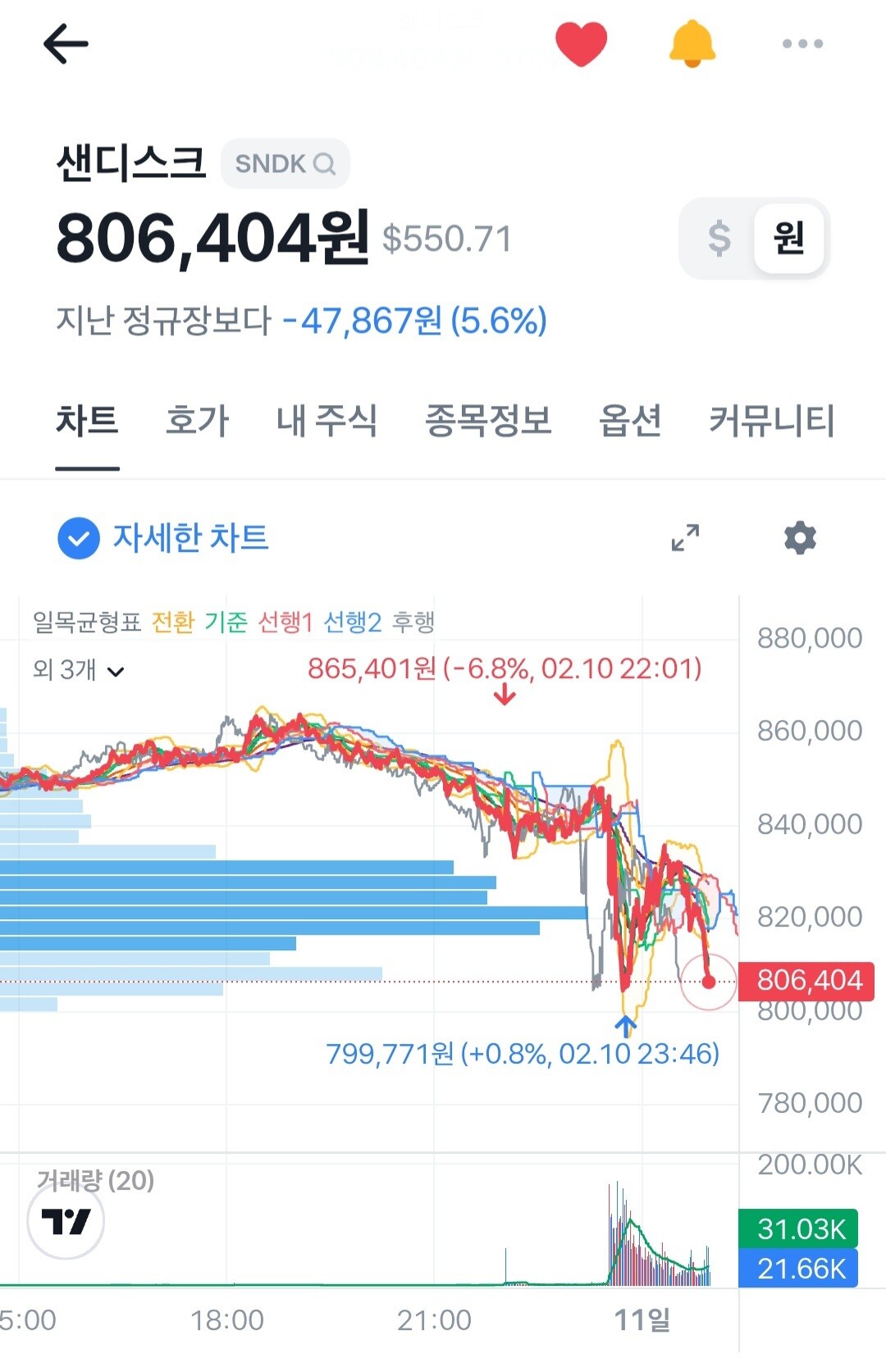This screenshot has width=886, height=1372.
Task: Open the 내 주식 tab
Action: coord(327,421)
